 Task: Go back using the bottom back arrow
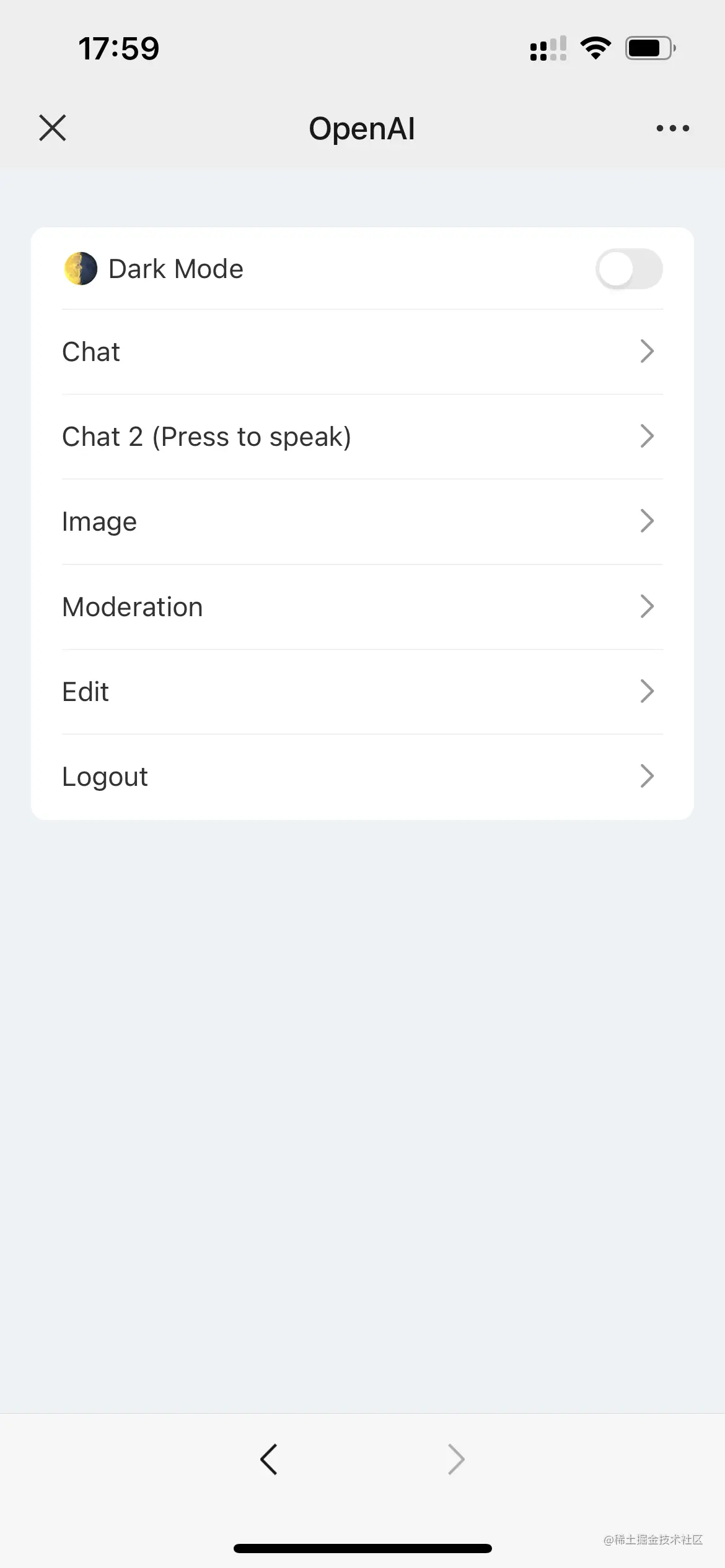(x=269, y=1460)
